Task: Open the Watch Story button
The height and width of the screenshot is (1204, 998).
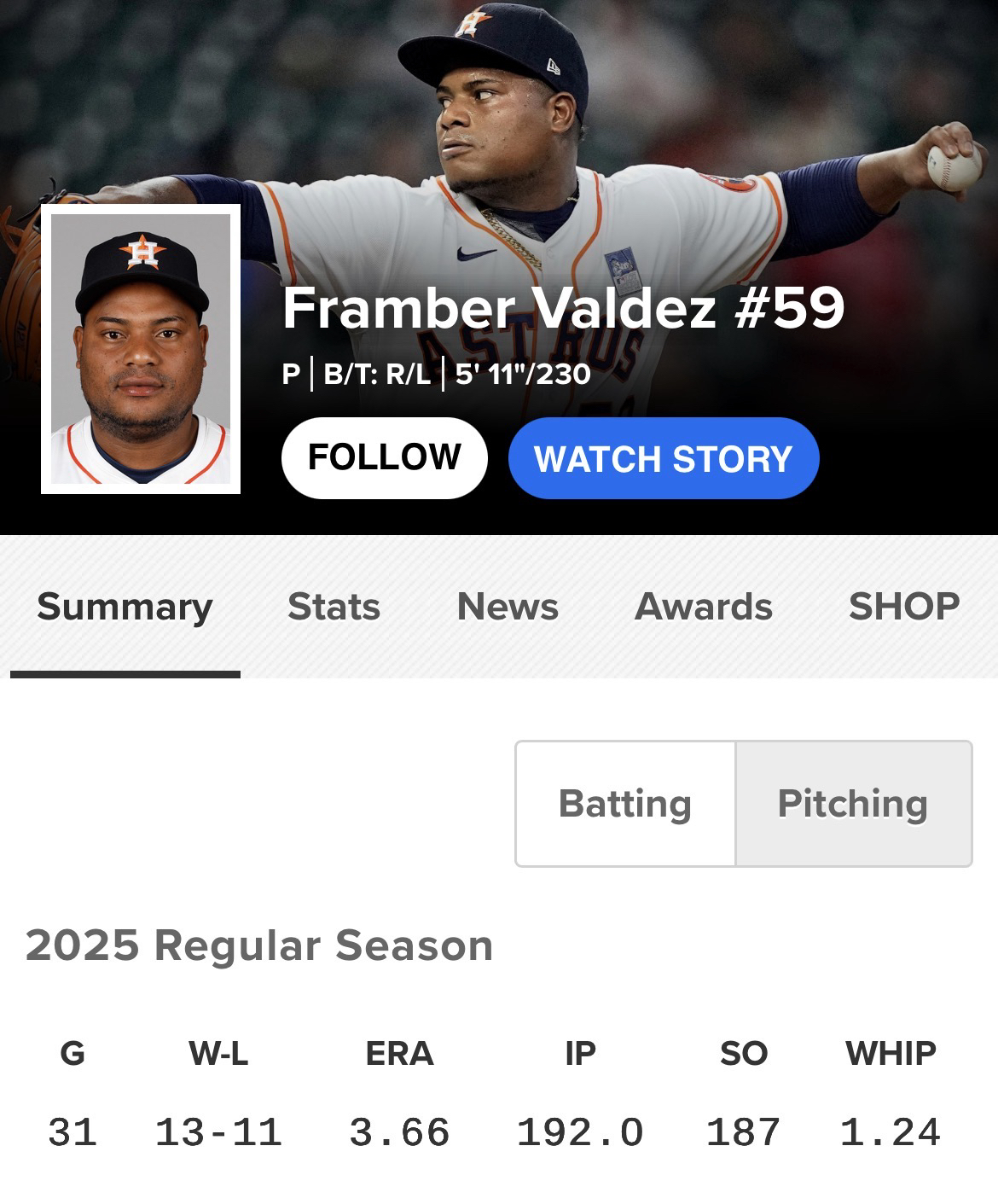Action: (x=663, y=458)
